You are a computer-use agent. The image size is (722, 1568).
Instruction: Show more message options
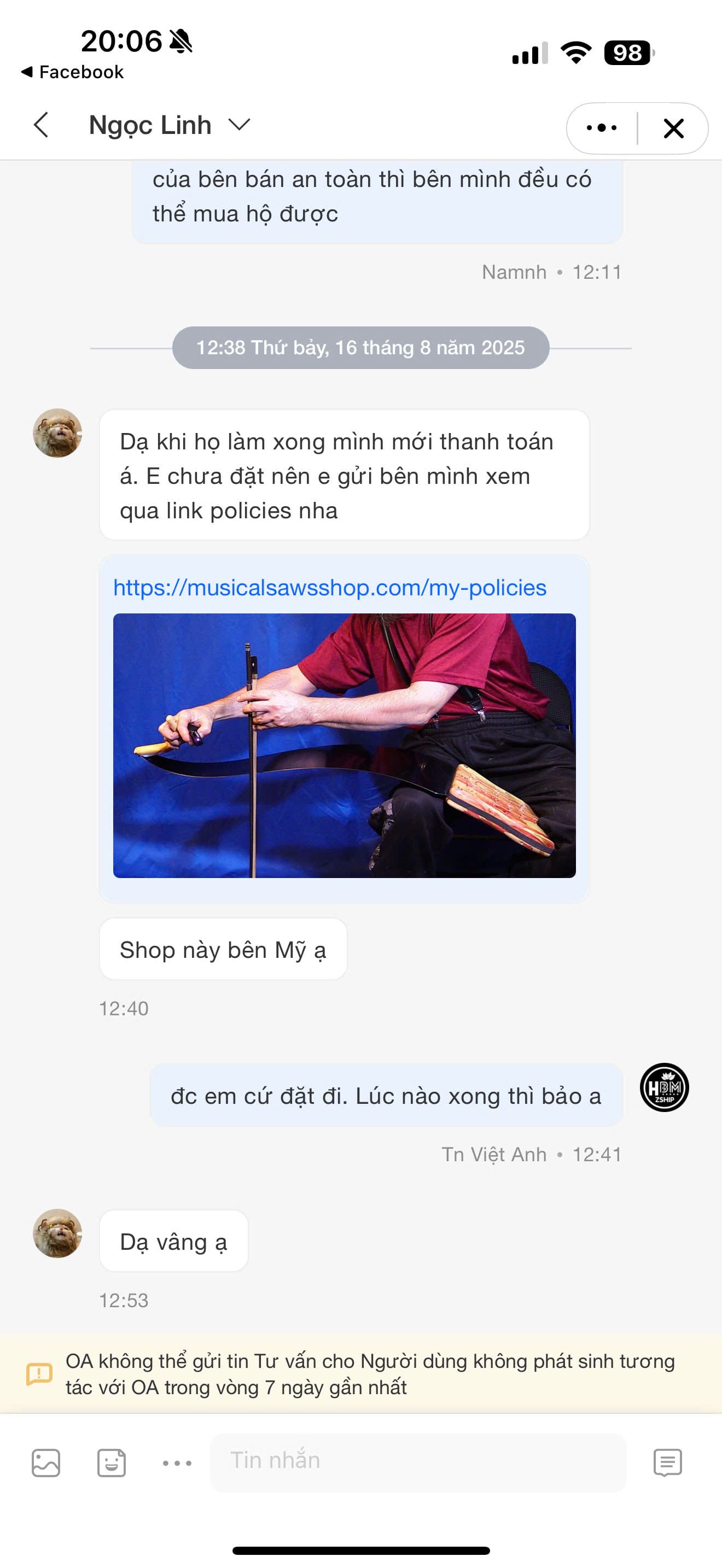(177, 1462)
